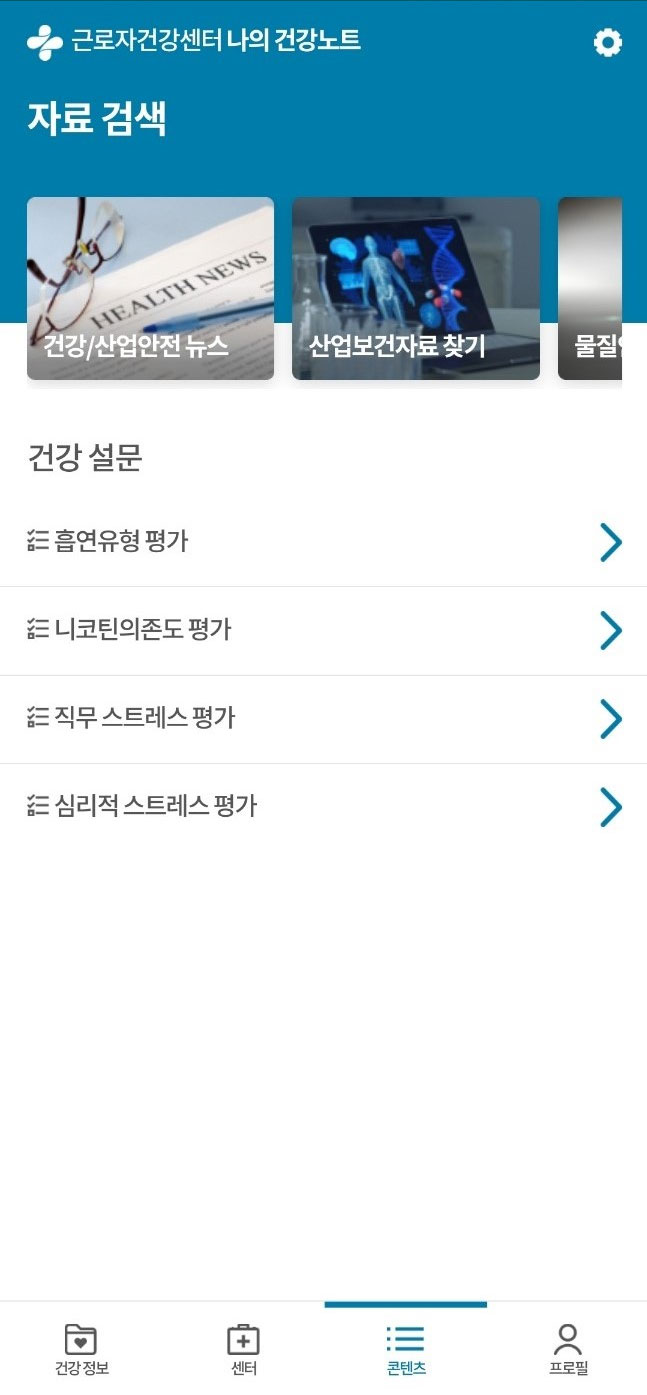
Task: Switch to the 프로필 tab
Action: pyautogui.click(x=567, y=1349)
